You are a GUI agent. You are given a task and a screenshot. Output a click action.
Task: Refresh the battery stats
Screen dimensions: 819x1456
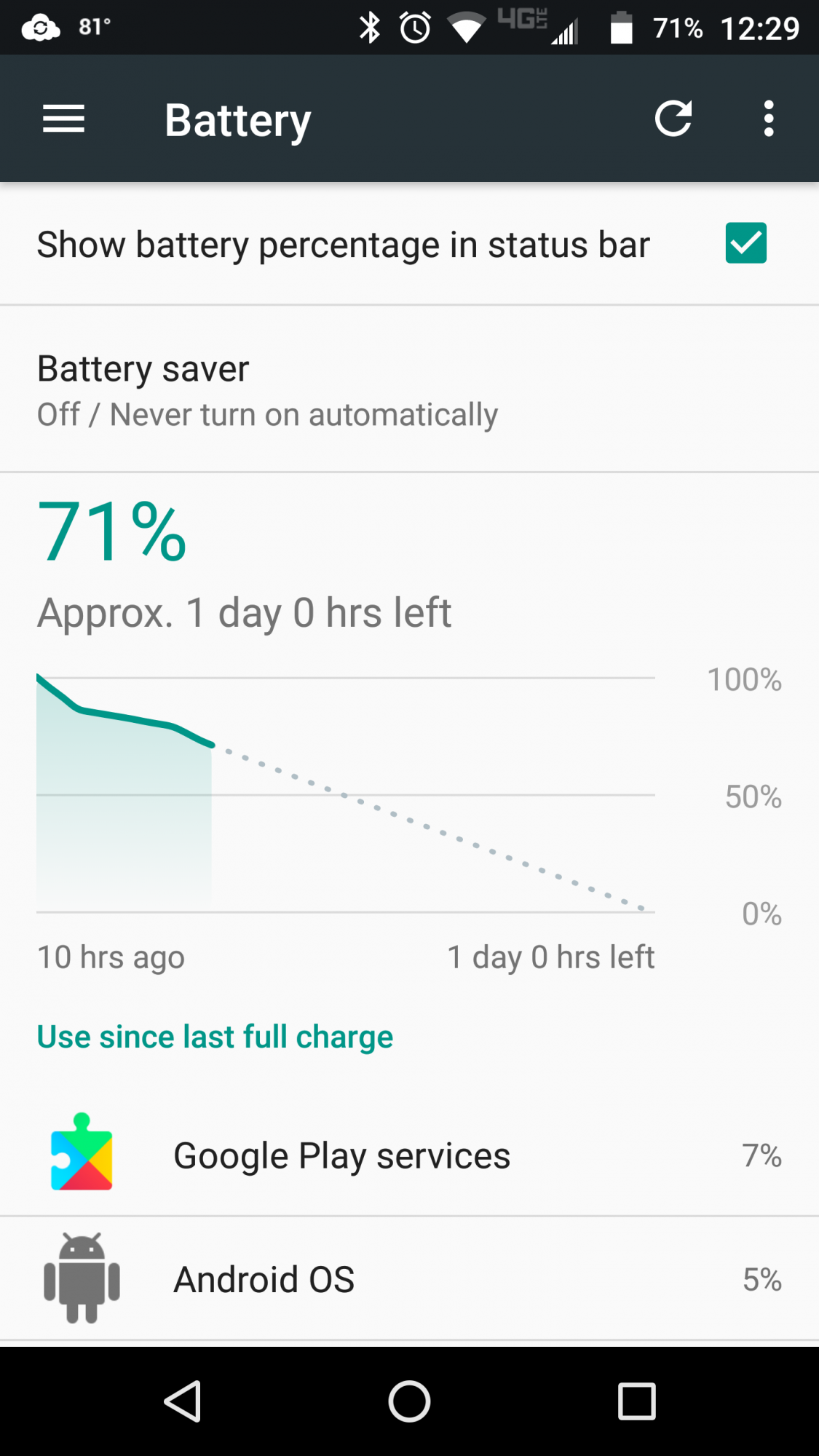(673, 119)
